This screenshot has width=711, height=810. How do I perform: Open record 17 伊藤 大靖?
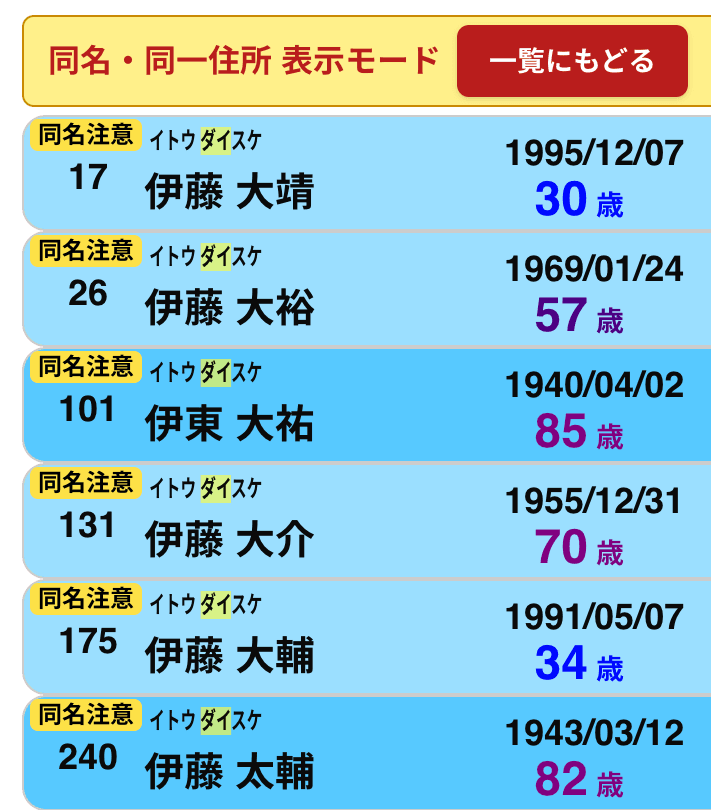pos(366,173)
